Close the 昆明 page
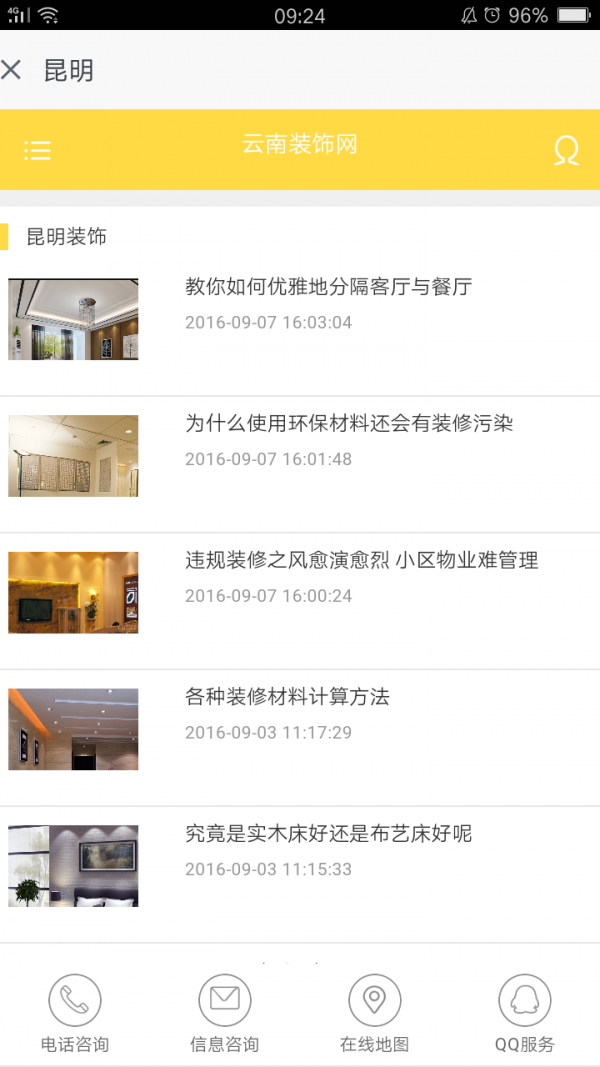Screen dimensions: 600x1067 pyautogui.click(x=12, y=70)
